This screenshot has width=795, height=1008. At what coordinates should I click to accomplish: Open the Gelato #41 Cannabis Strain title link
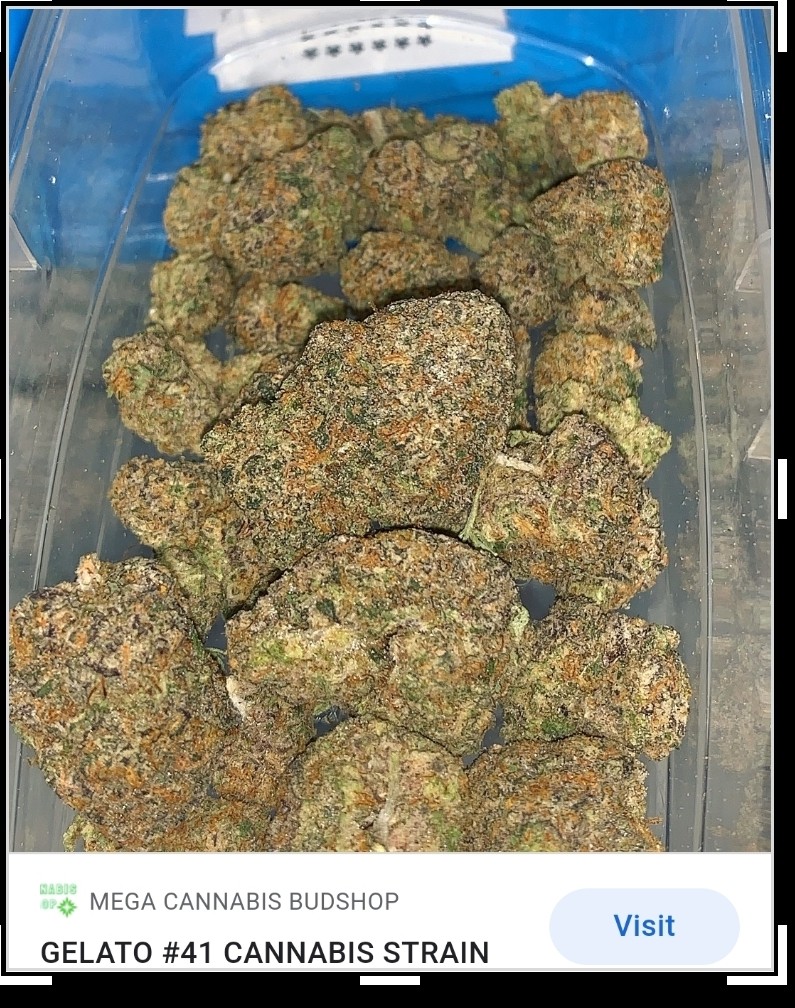tap(265, 952)
